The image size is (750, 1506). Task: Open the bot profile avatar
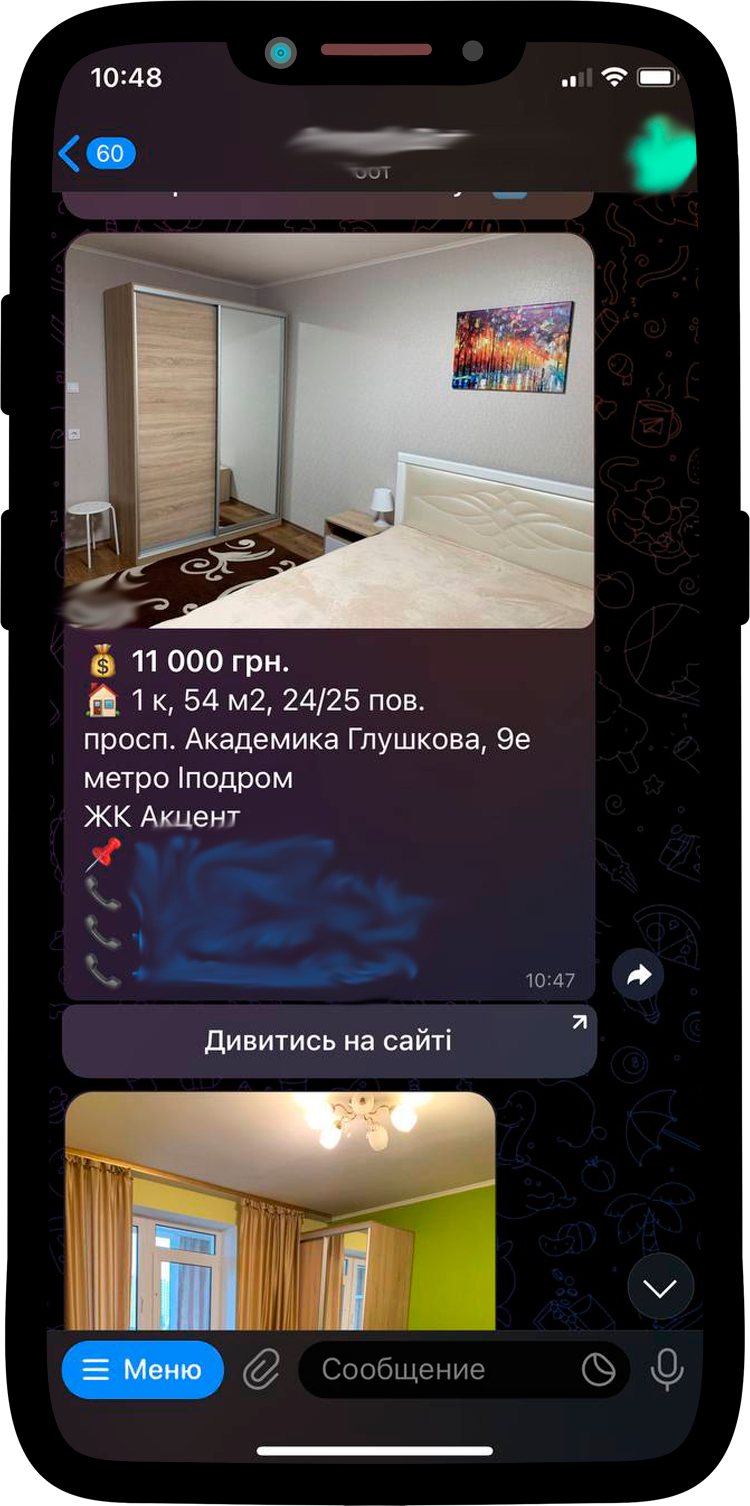click(x=660, y=153)
